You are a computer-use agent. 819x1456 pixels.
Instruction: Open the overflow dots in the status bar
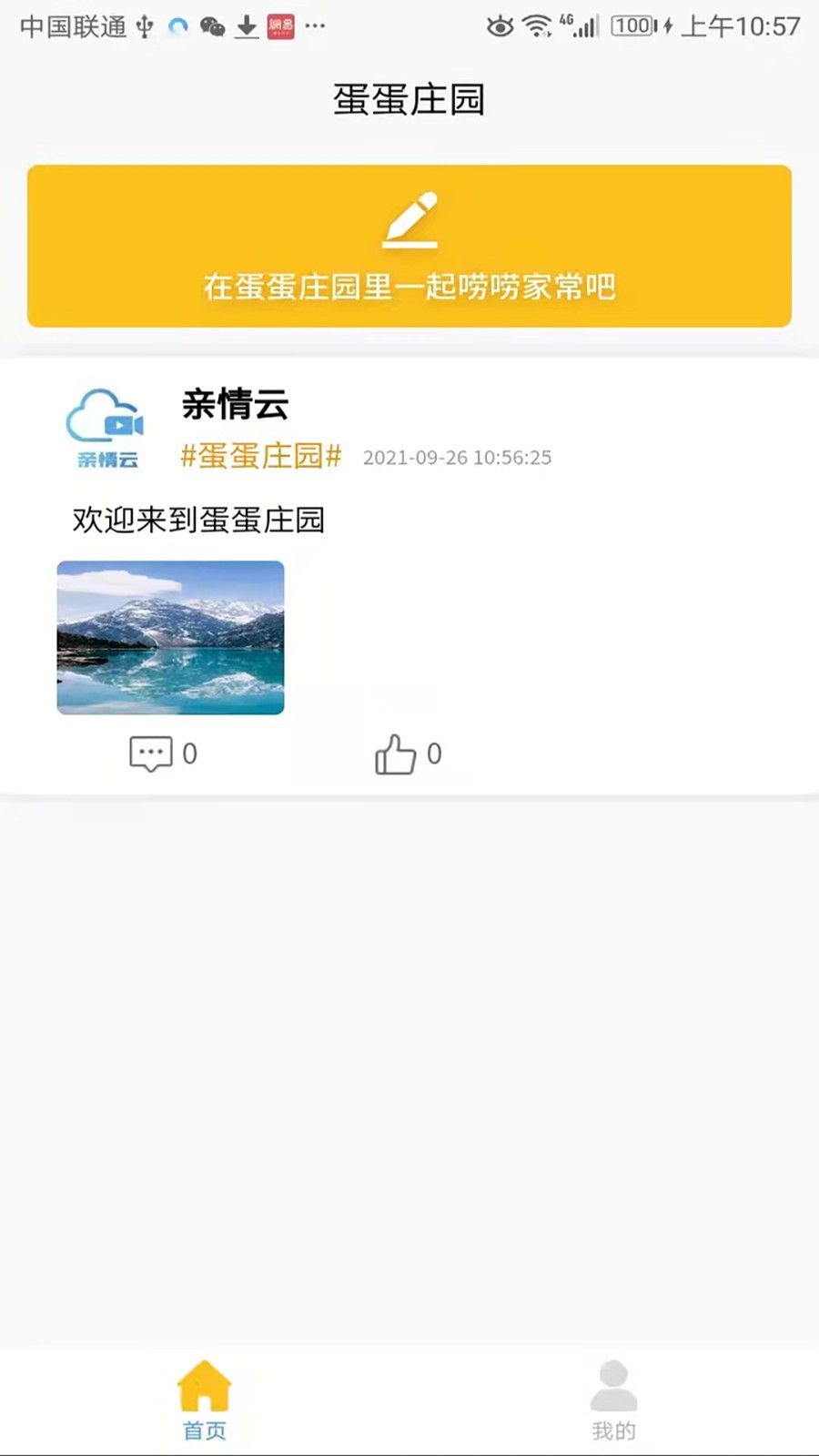[x=315, y=27]
